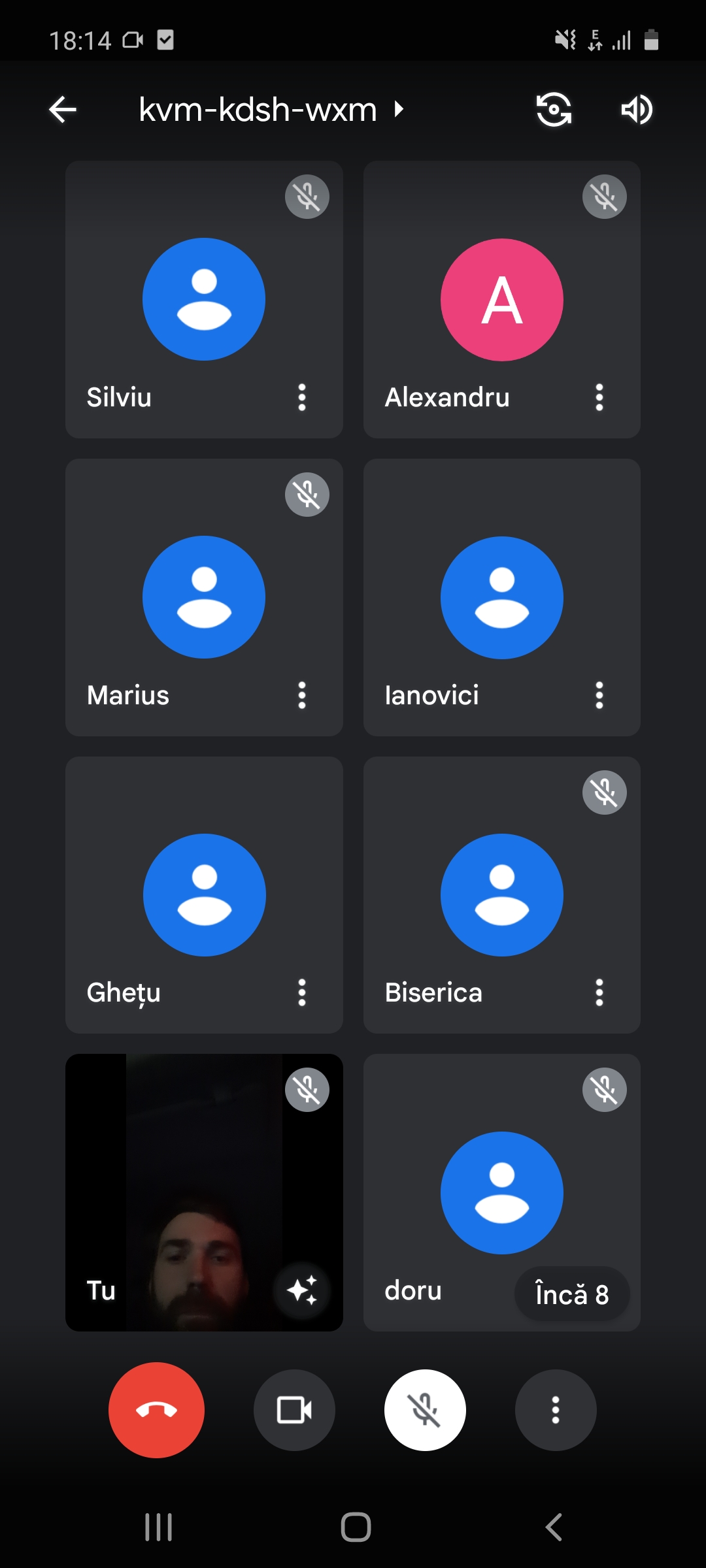Open the recent apps view

click(x=158, y=1527)
